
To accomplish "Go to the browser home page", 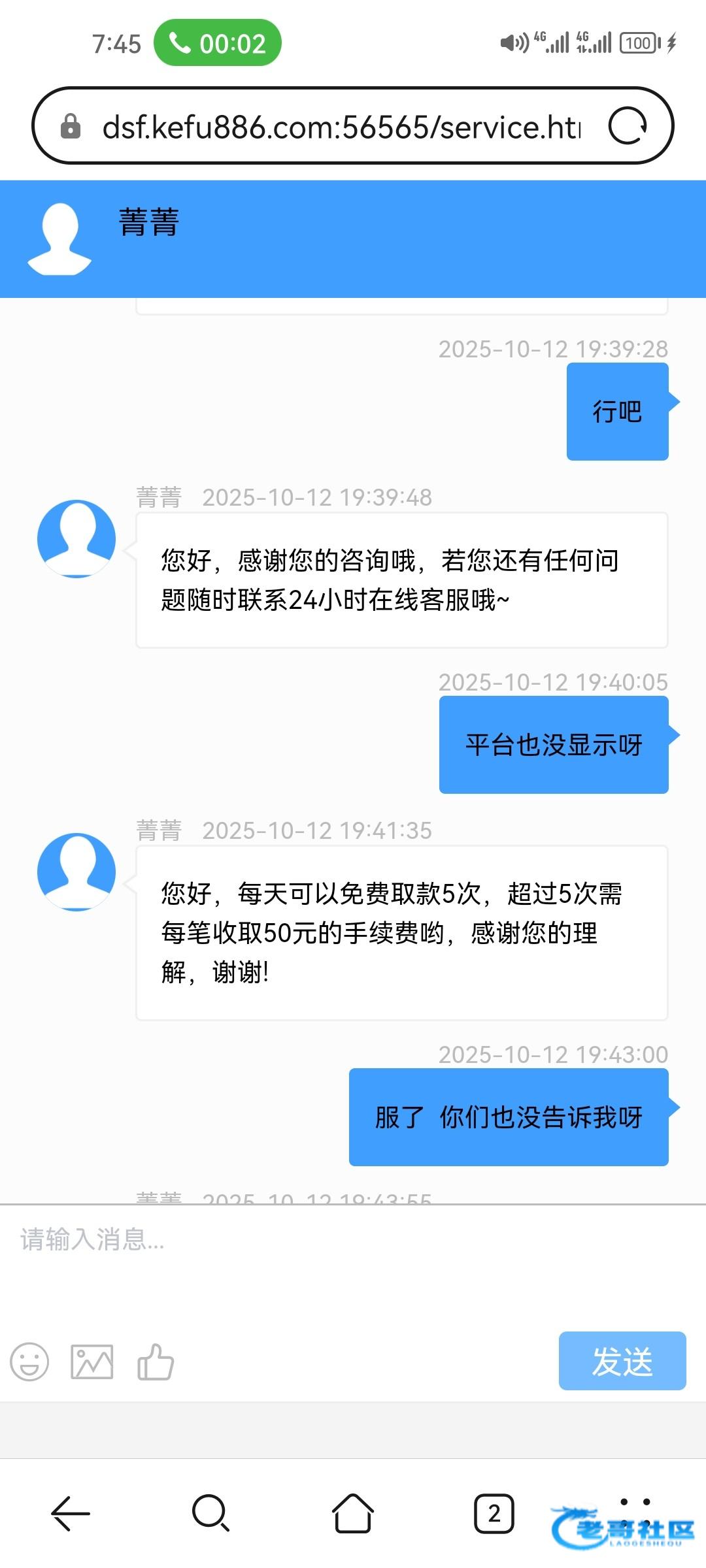I will point(353,1513).
